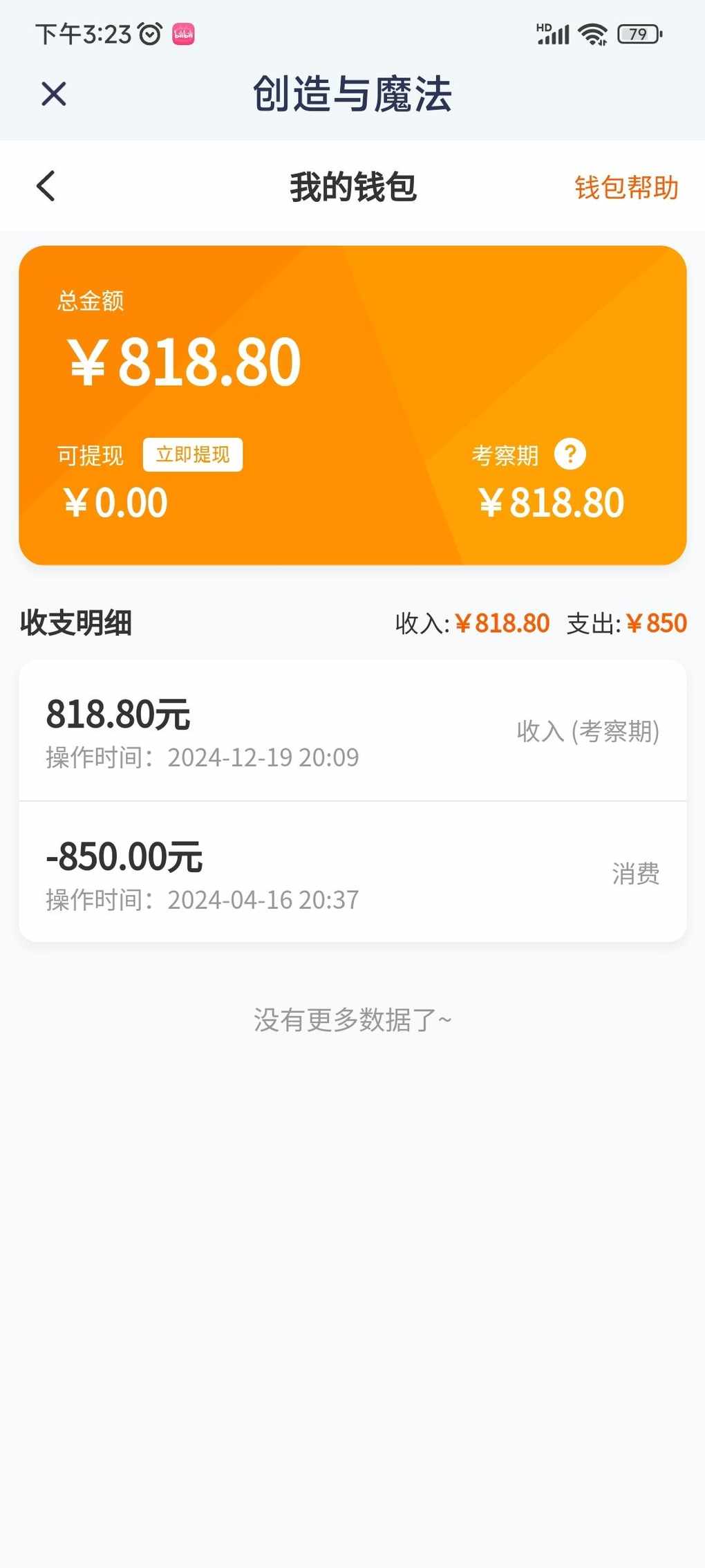Go back from 我的钱包
This screenshot has width=705, height=1568.
coord(46,186)
